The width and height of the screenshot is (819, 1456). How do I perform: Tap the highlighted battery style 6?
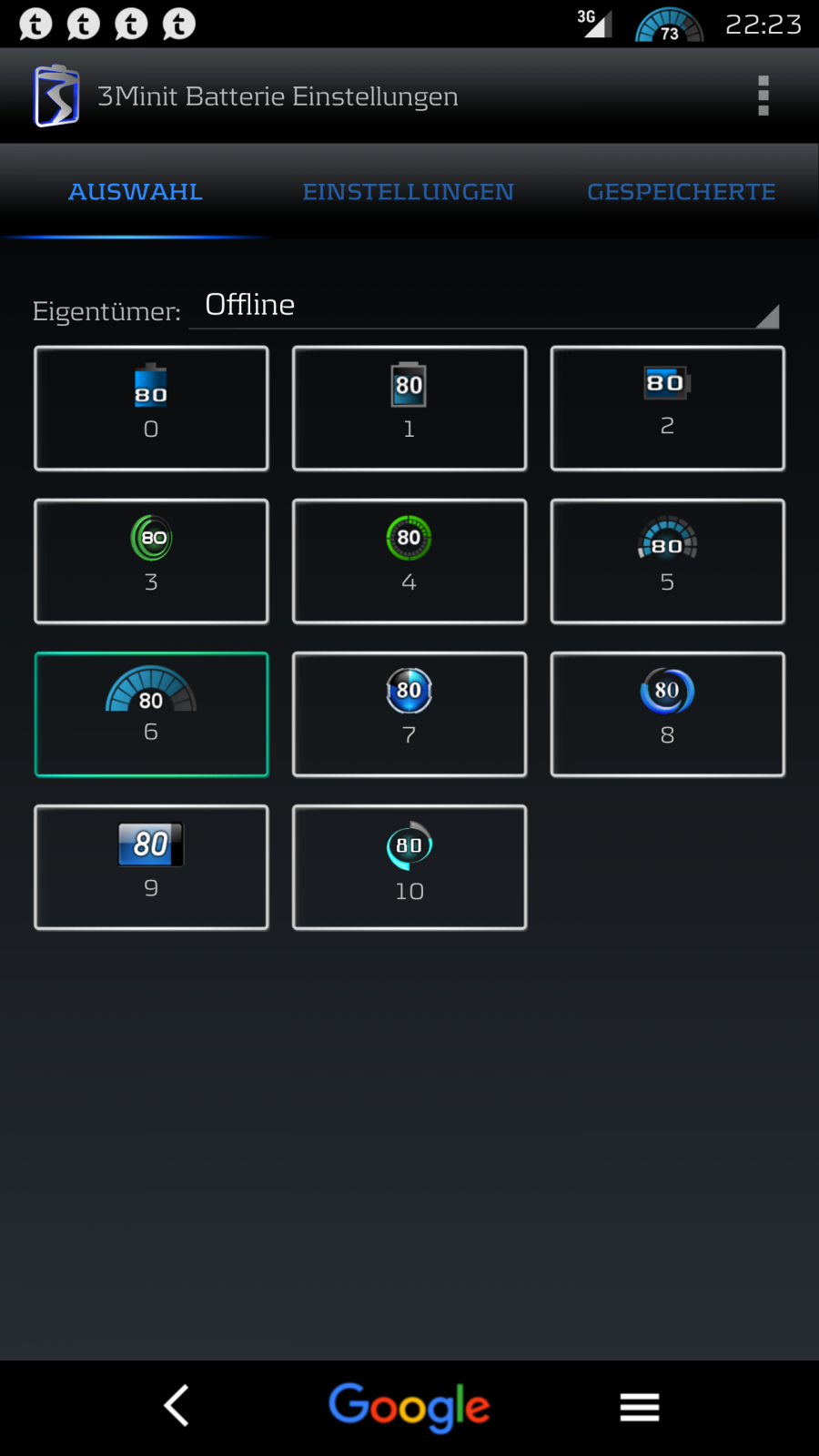pos(151,714)
